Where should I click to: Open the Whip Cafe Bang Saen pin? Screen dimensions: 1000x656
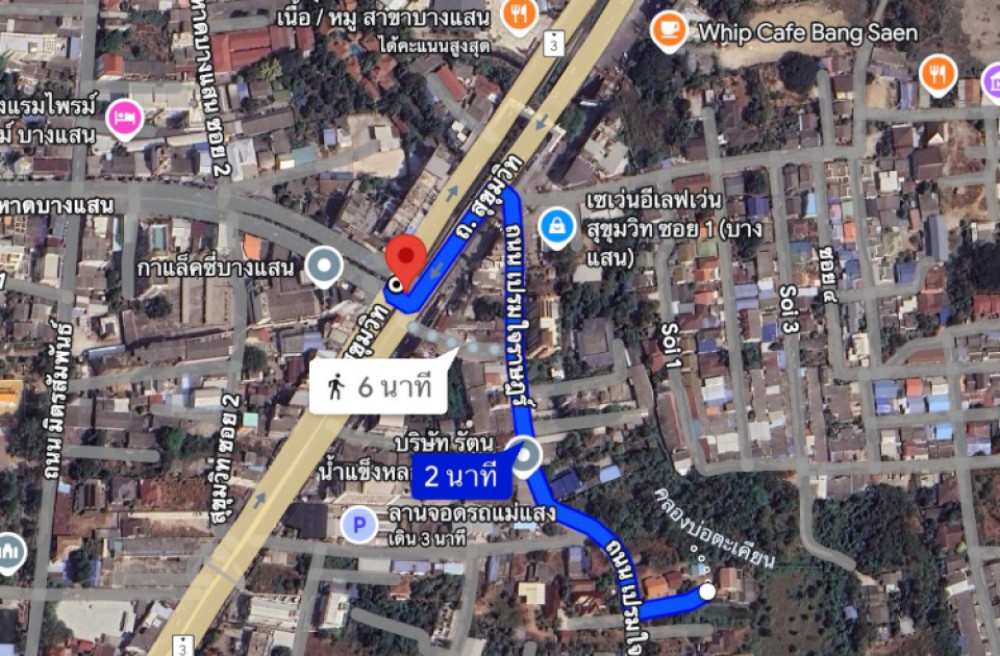668,32
